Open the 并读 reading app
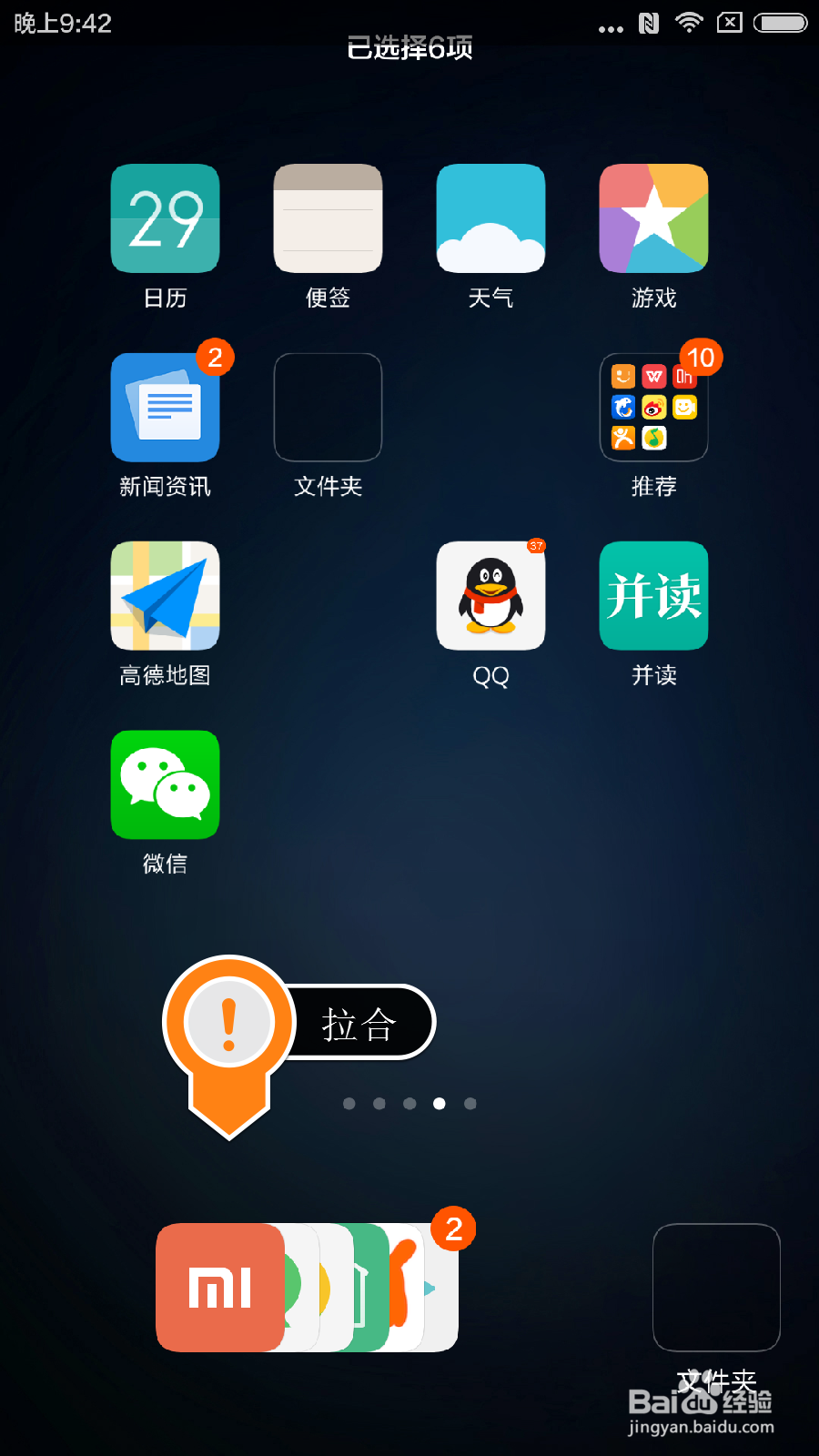Viewport: 819px width, 1456px height. (x=652, y=596)
